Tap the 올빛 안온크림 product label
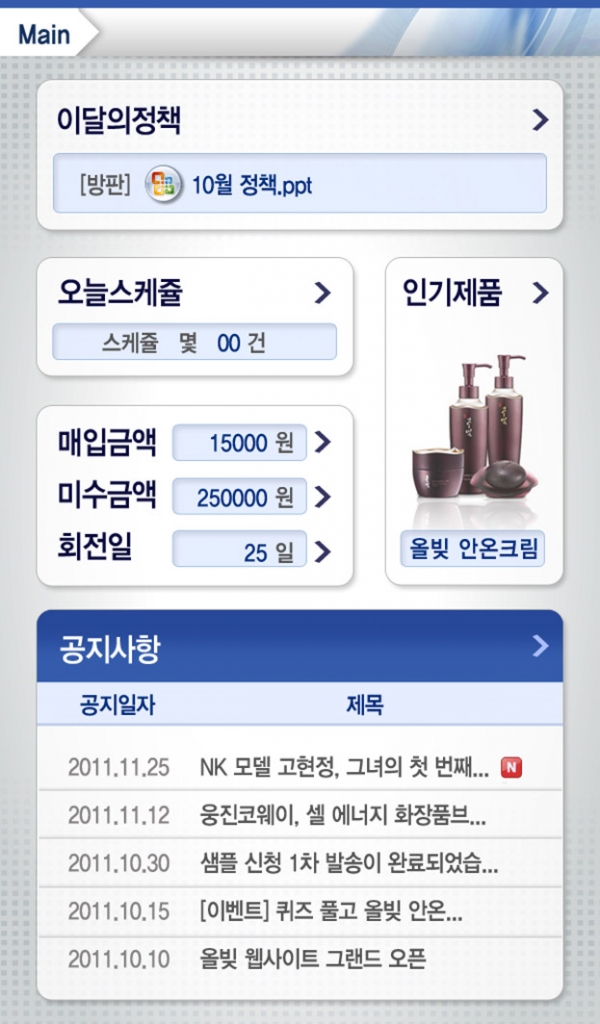Screen dimensions: 600x1024 coord(473,548)
